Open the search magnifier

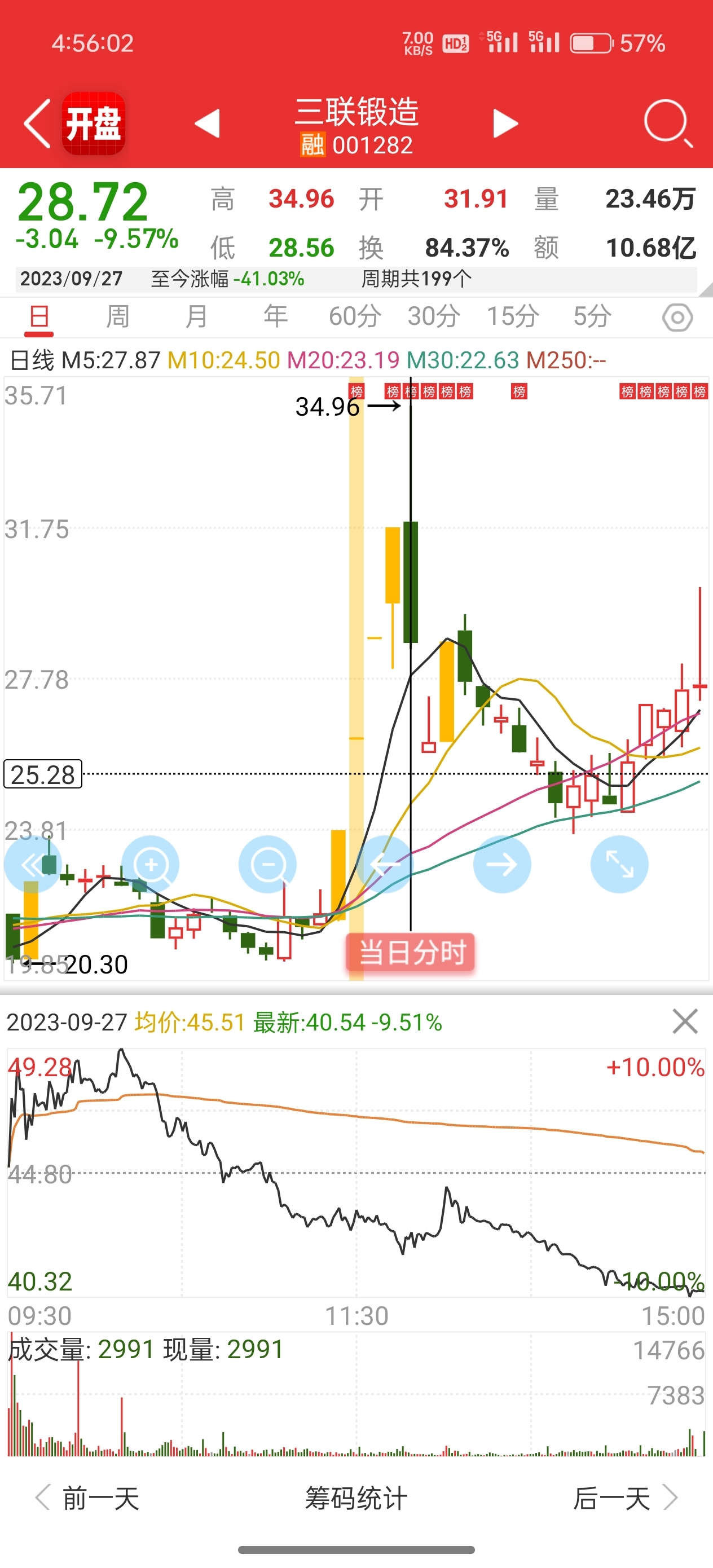pos(668,124)
